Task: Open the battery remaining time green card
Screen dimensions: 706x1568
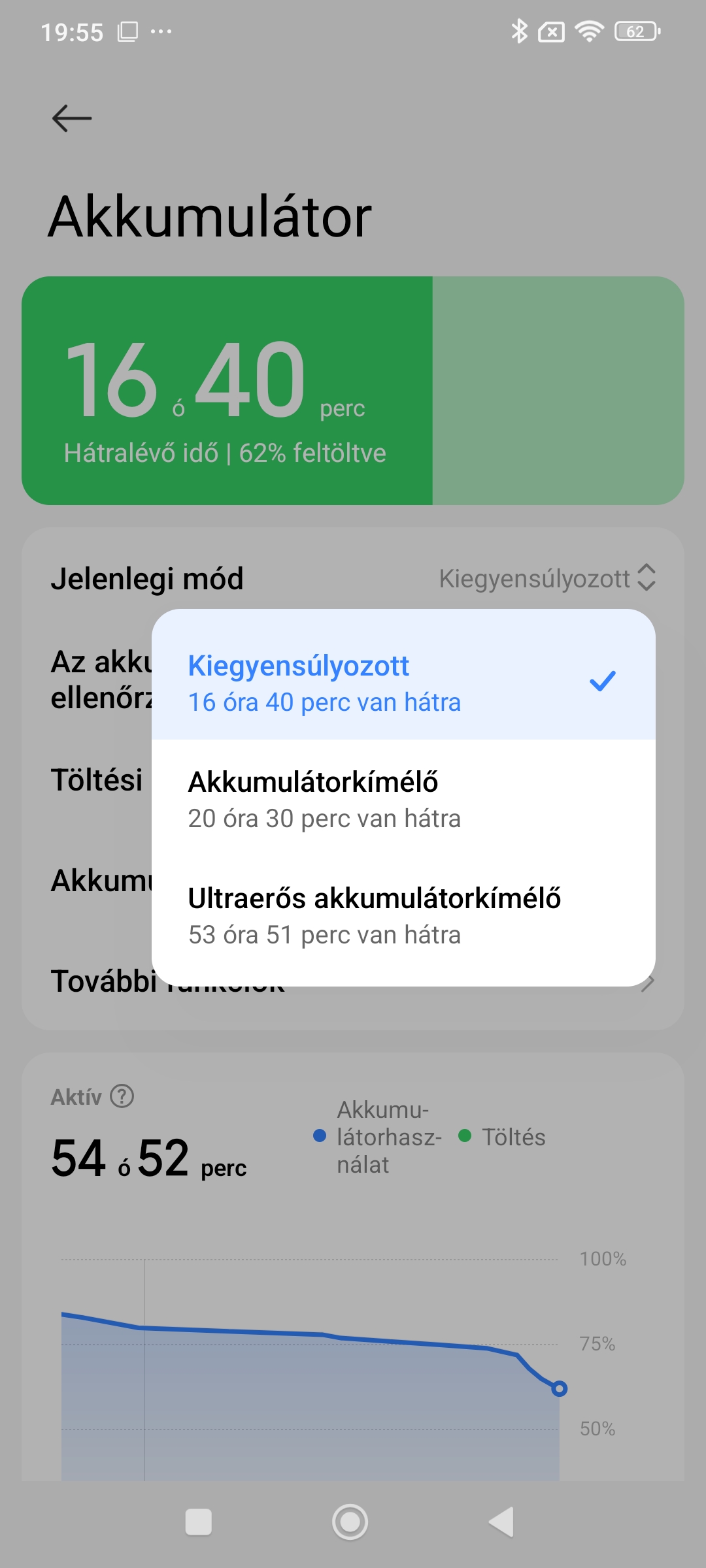Action: click(x=353, y=391)
